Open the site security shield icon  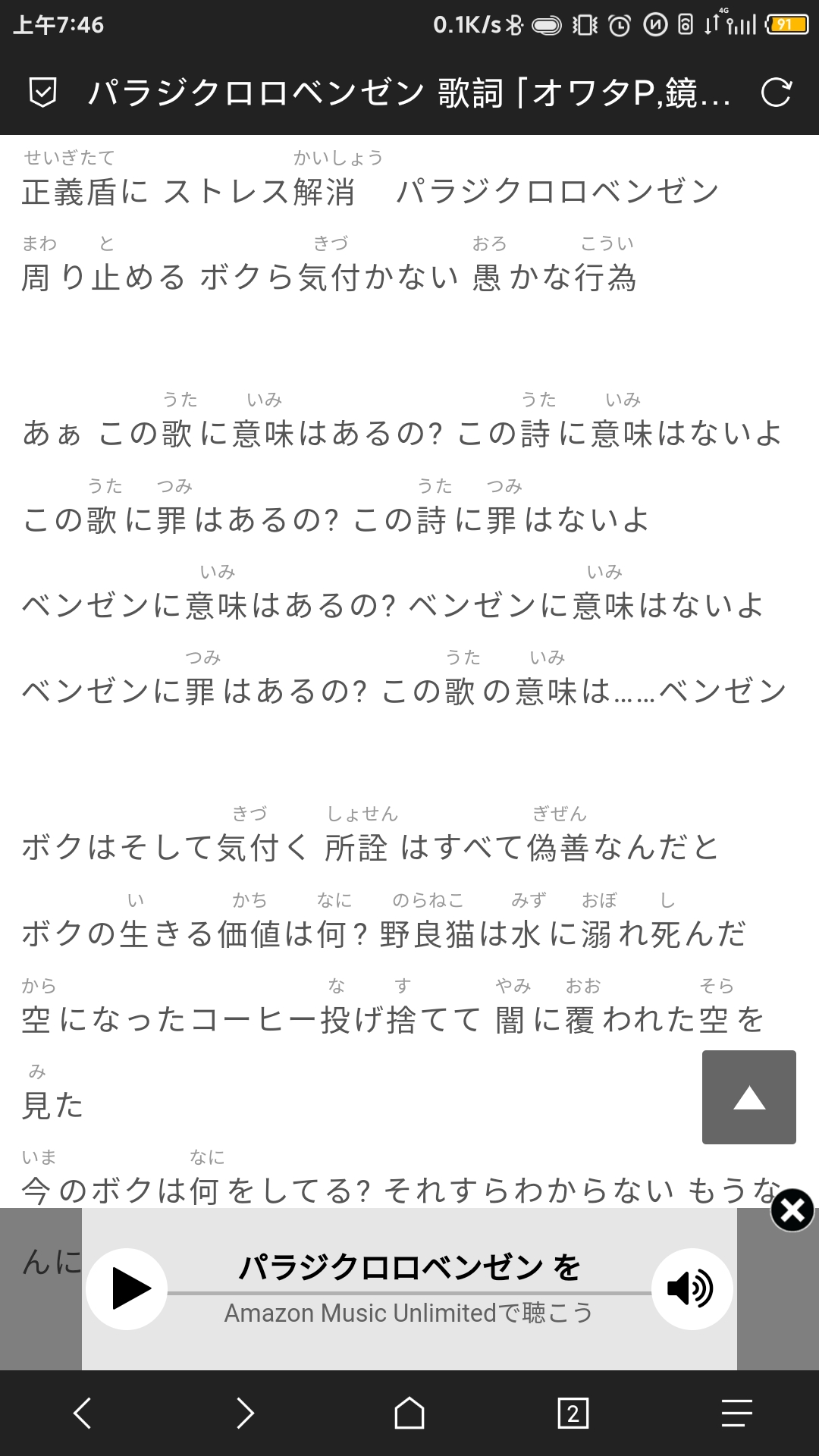click(42, 93)
